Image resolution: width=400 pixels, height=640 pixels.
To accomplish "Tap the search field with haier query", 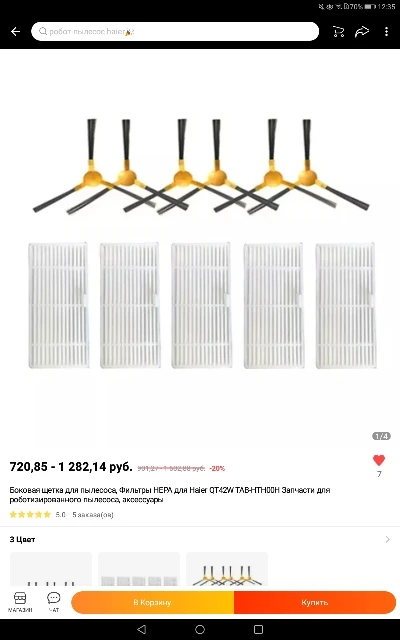I will click(175, 31).
